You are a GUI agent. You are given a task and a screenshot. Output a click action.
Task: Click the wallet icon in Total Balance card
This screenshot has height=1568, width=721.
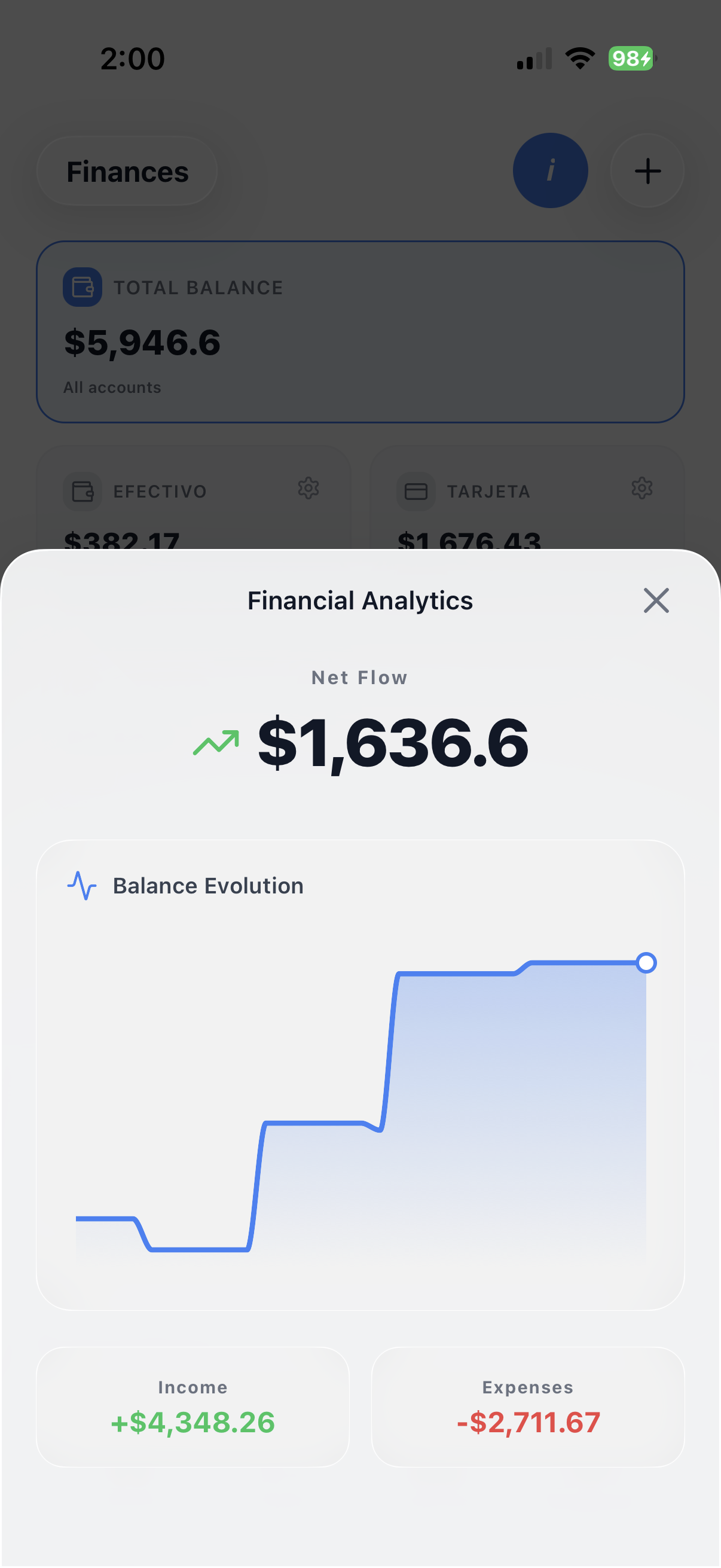click(83, 287)
